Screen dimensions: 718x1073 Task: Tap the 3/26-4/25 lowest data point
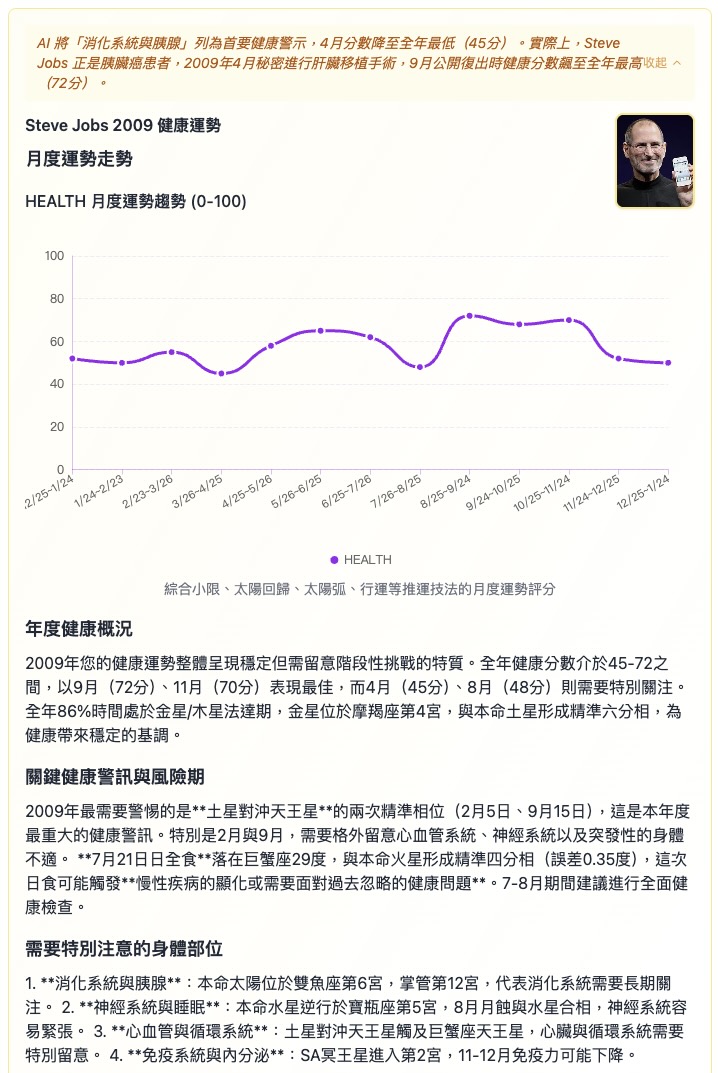pos(221,373)
